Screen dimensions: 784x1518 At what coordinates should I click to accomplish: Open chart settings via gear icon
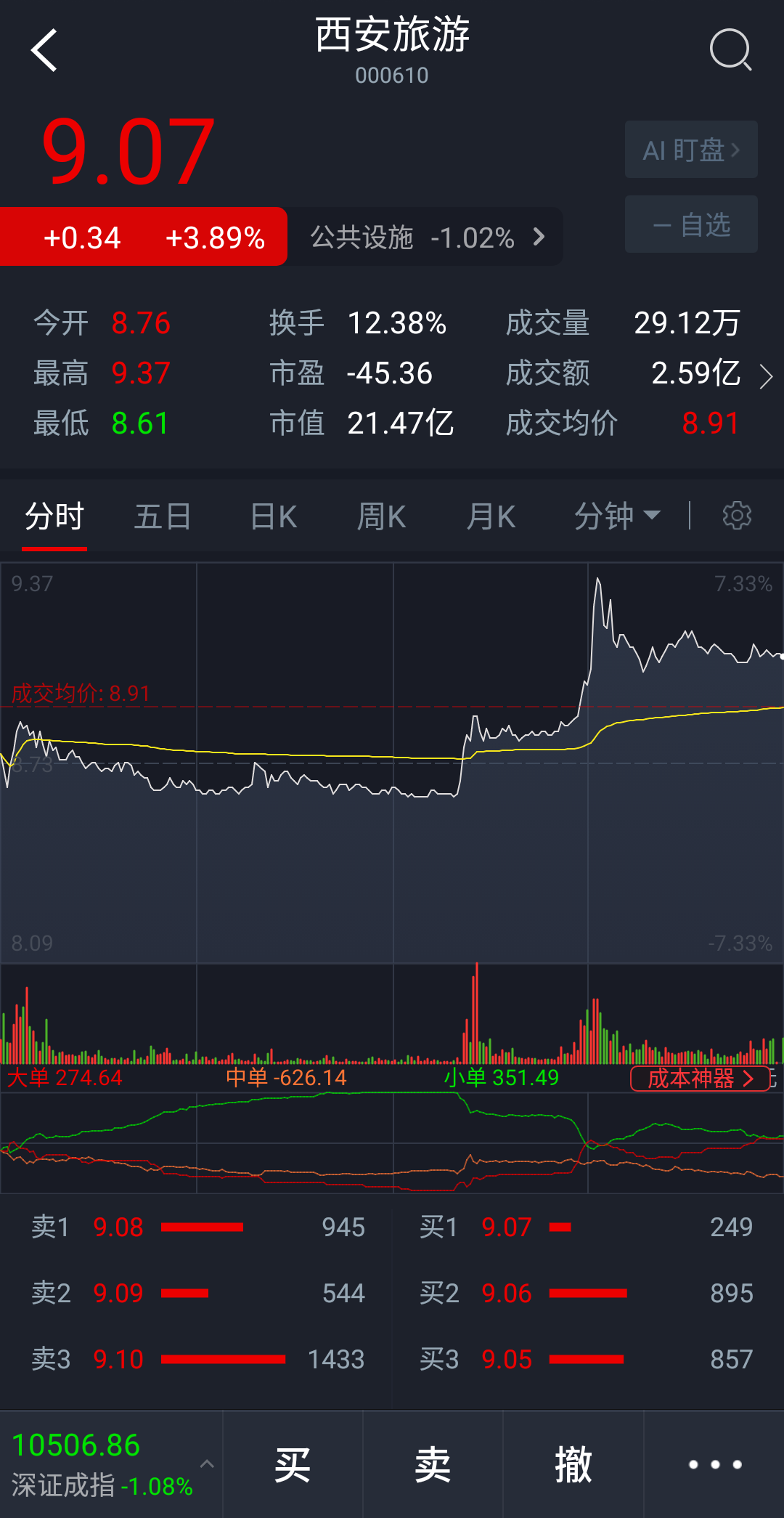[737, 516]
